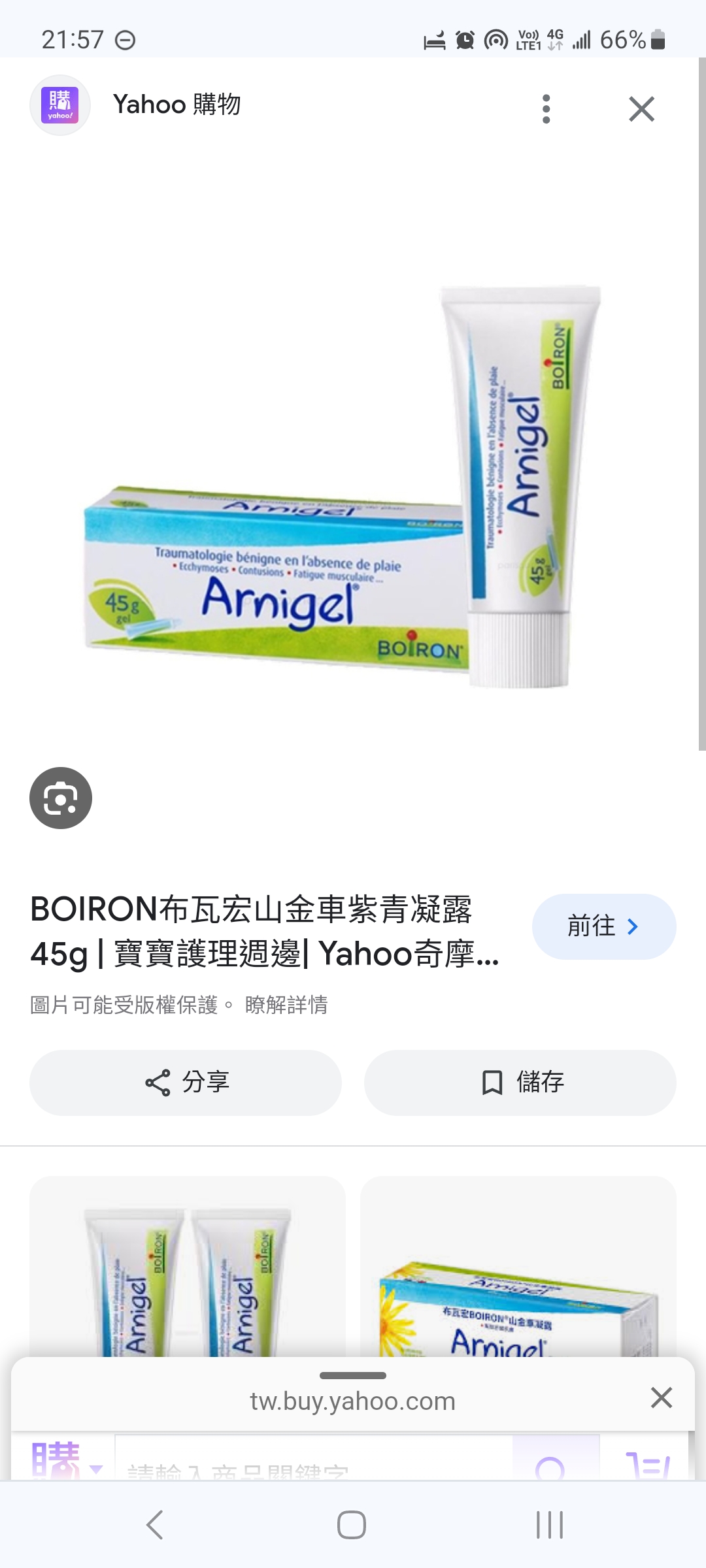Close the image viewer

(x=641, y=109)
